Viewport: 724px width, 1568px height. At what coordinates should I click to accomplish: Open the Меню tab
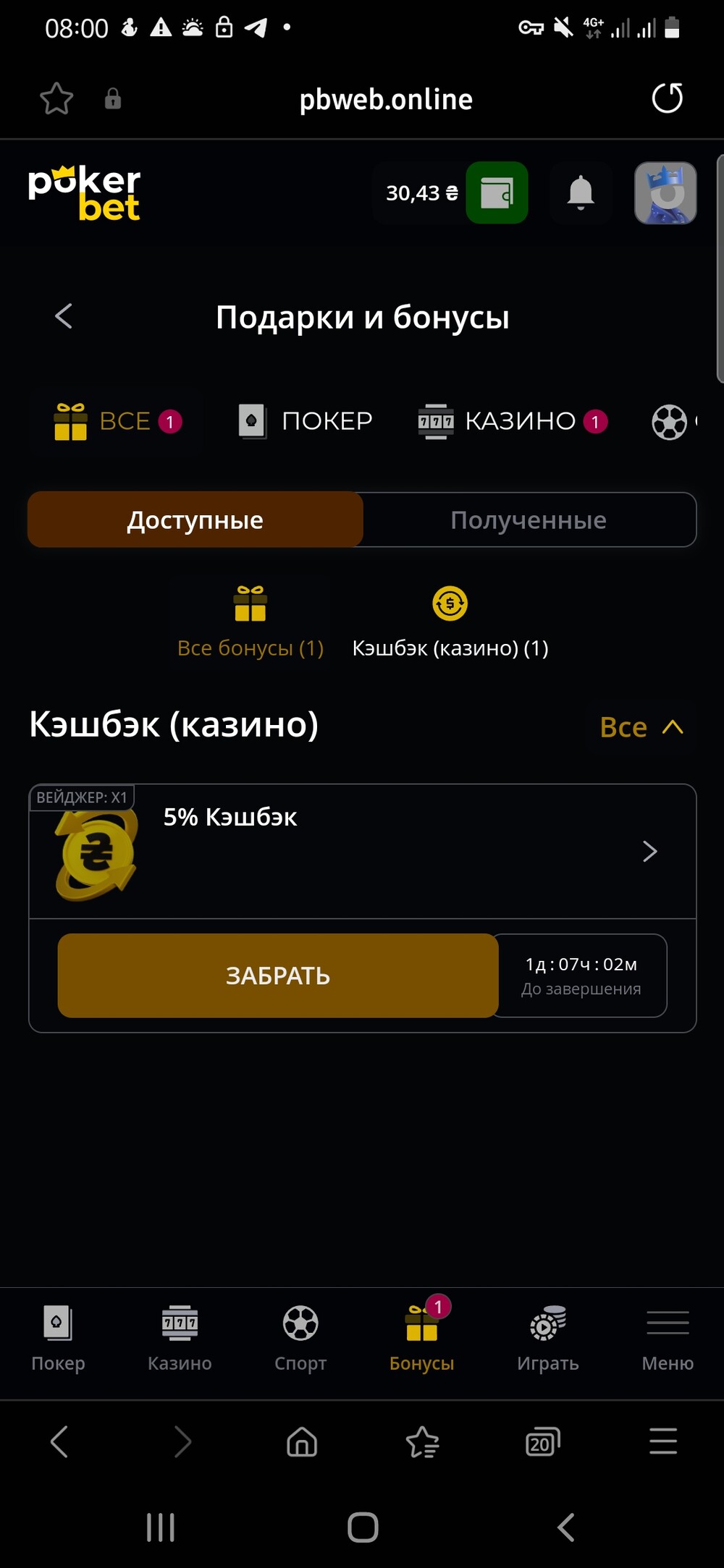point(668,1339)
